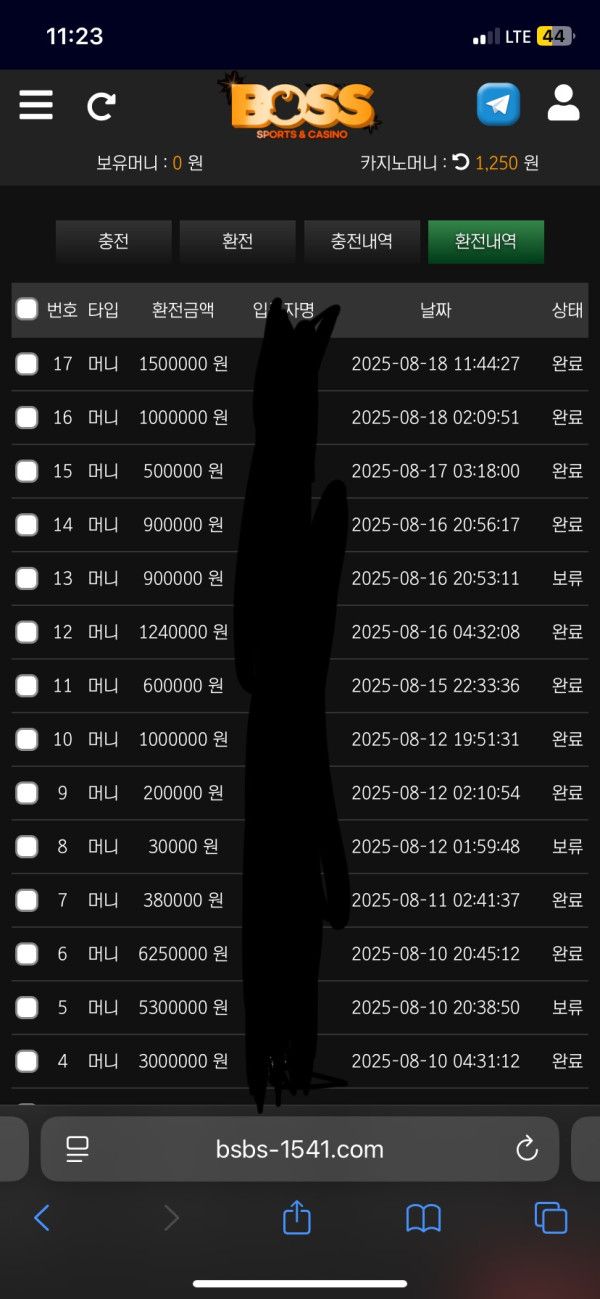Select the 환전내역 tab
600x1299 pixels.
[x=485, y=241]
